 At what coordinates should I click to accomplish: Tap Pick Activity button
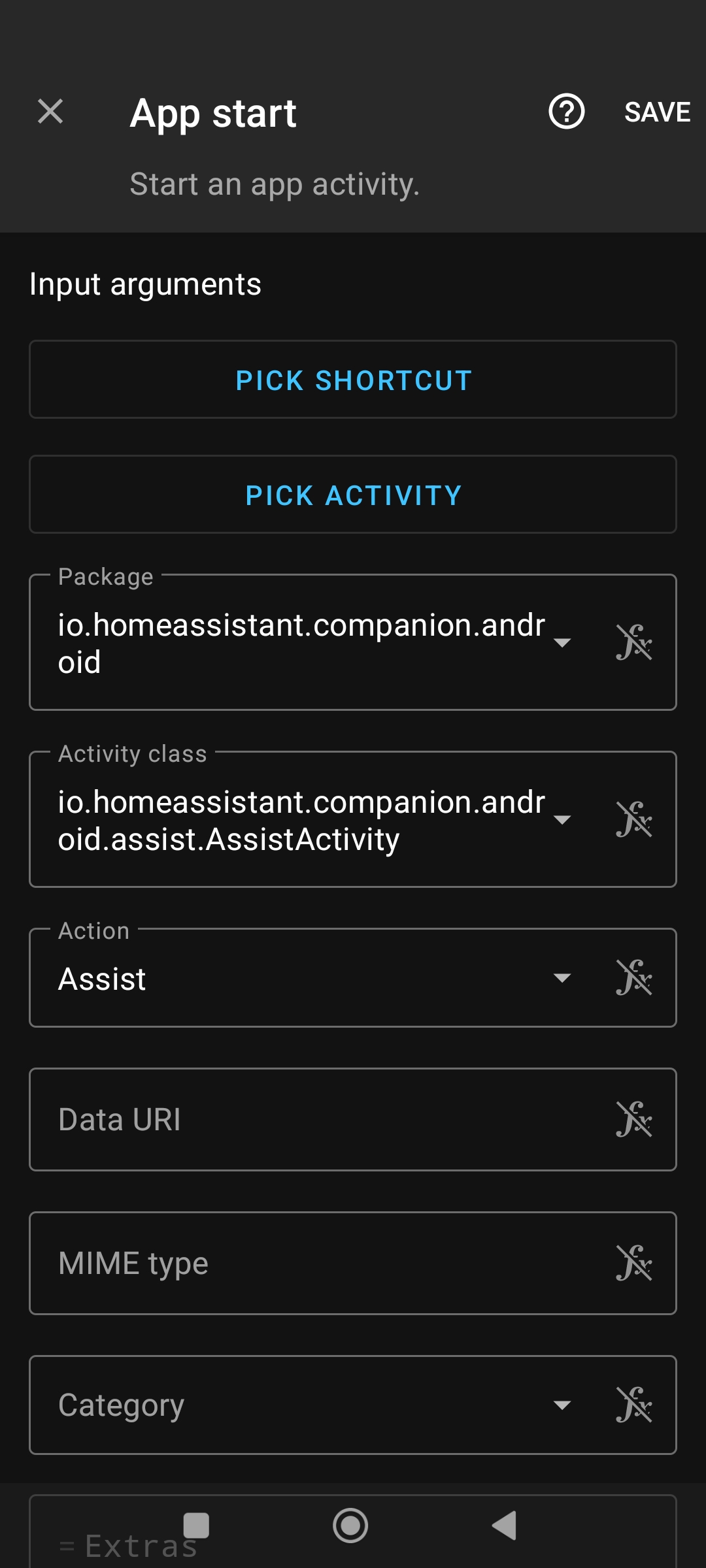pos(353,495)
